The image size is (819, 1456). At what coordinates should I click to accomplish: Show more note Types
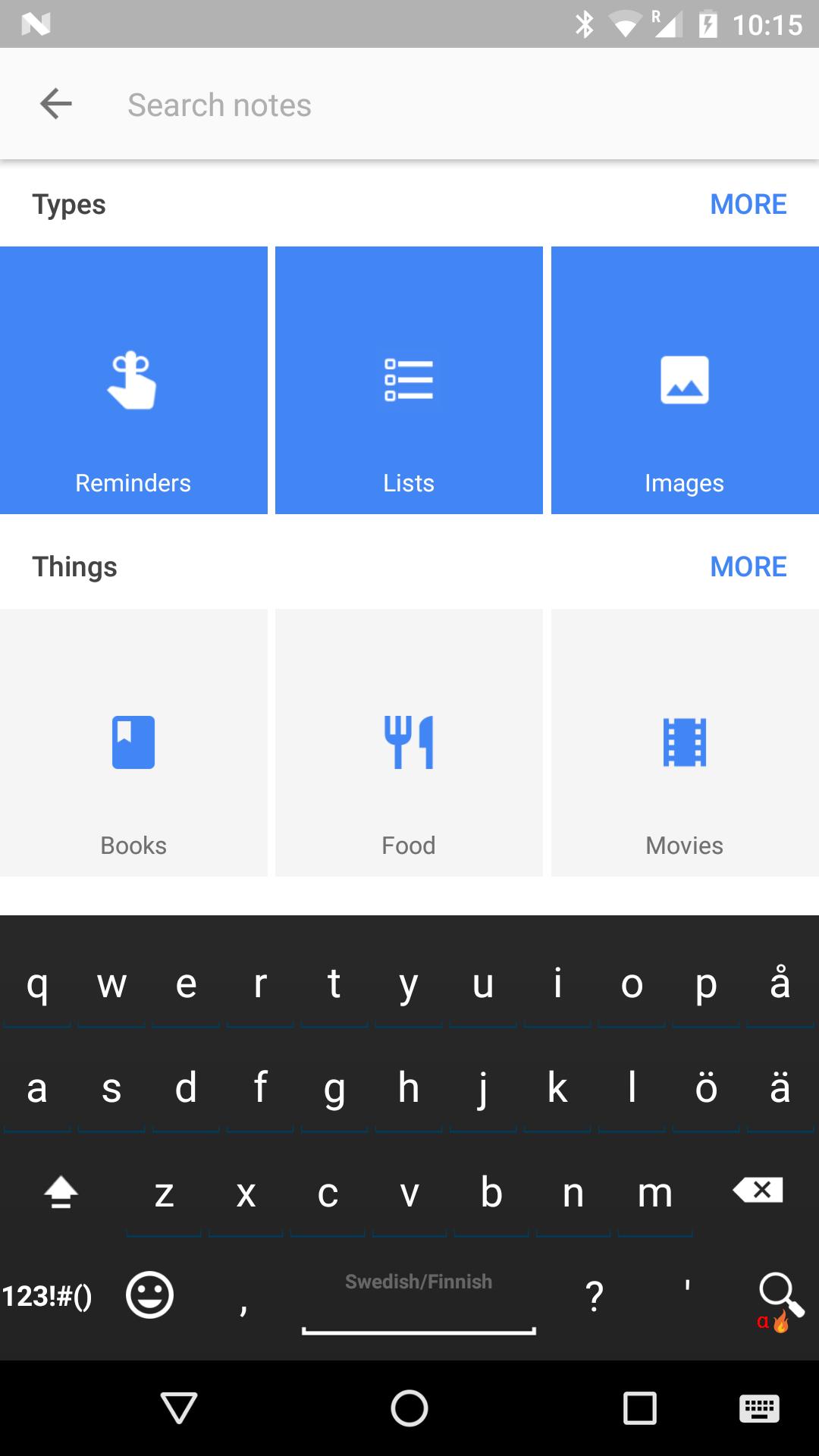pos(748,204)
